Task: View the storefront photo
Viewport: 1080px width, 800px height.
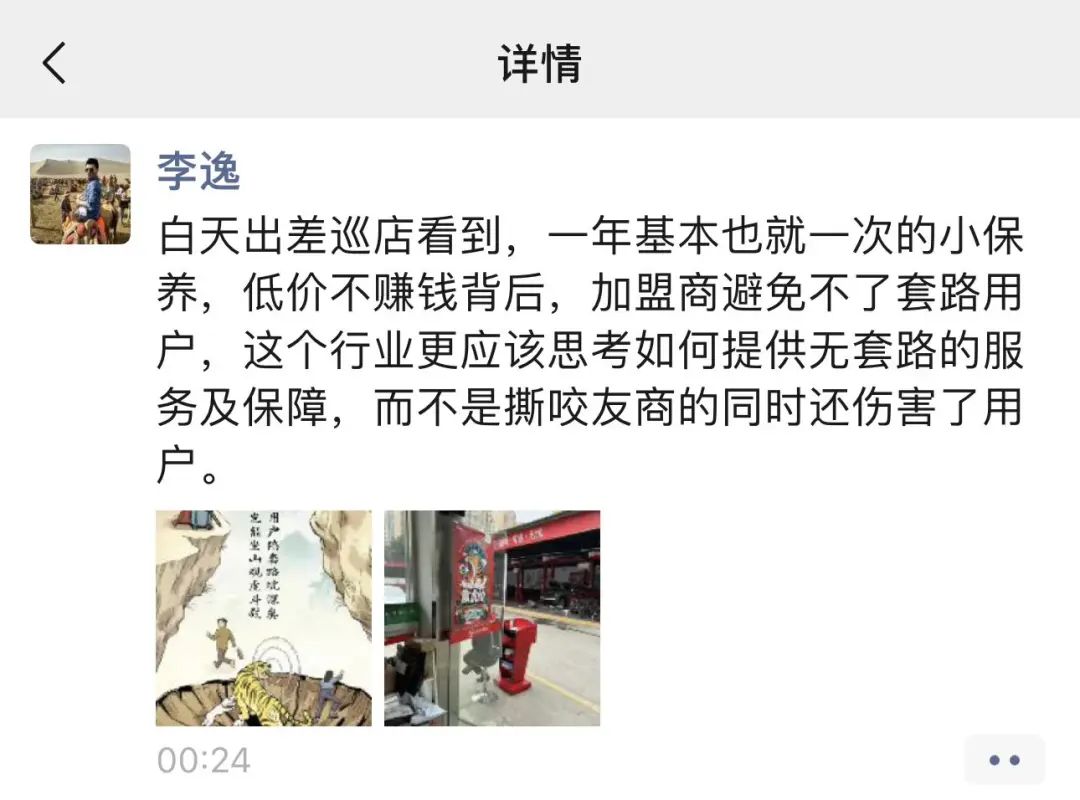Action: pos(492,618)
